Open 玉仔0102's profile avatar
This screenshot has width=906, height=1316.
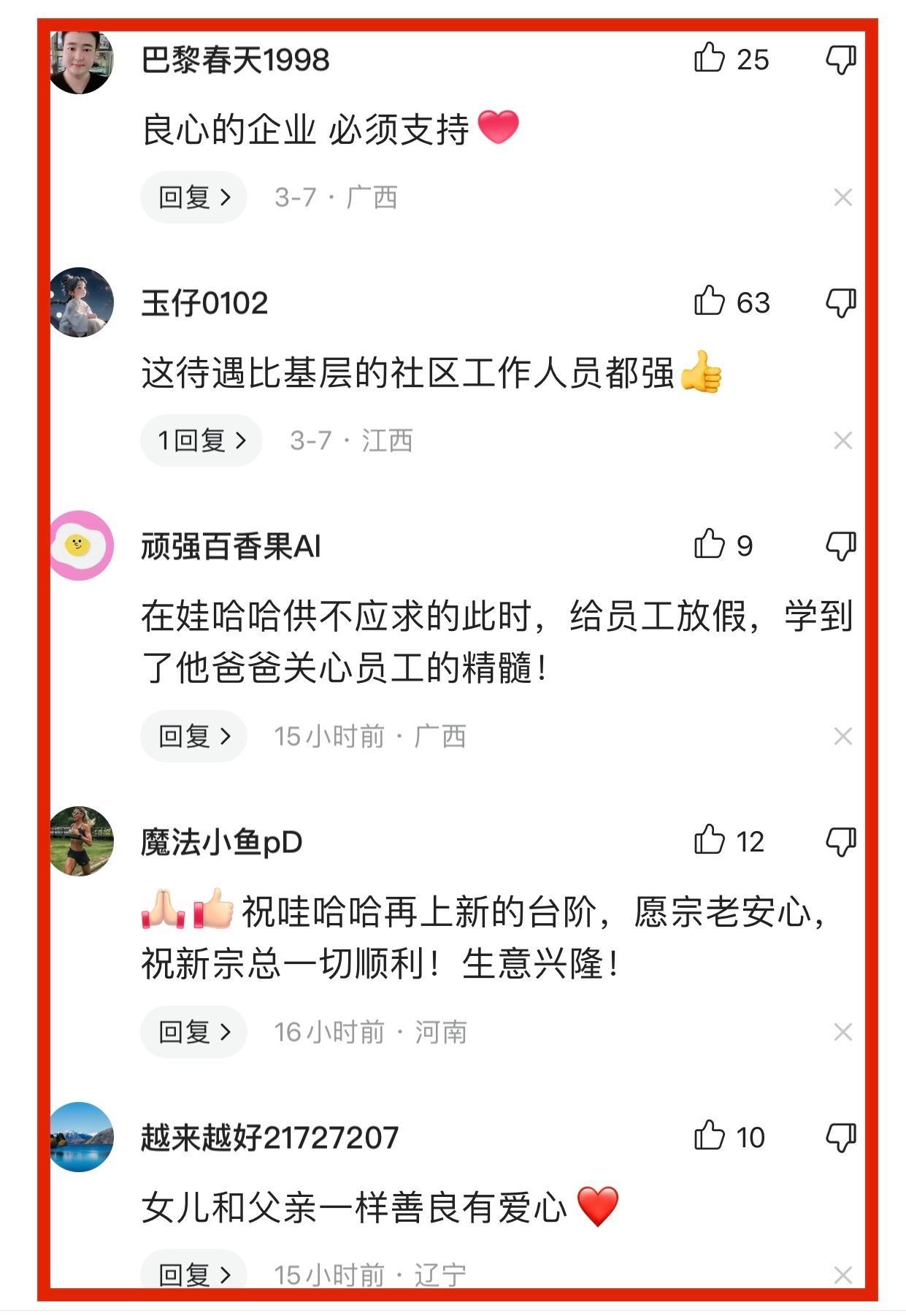pyautogui.click(x=82, y=302)
